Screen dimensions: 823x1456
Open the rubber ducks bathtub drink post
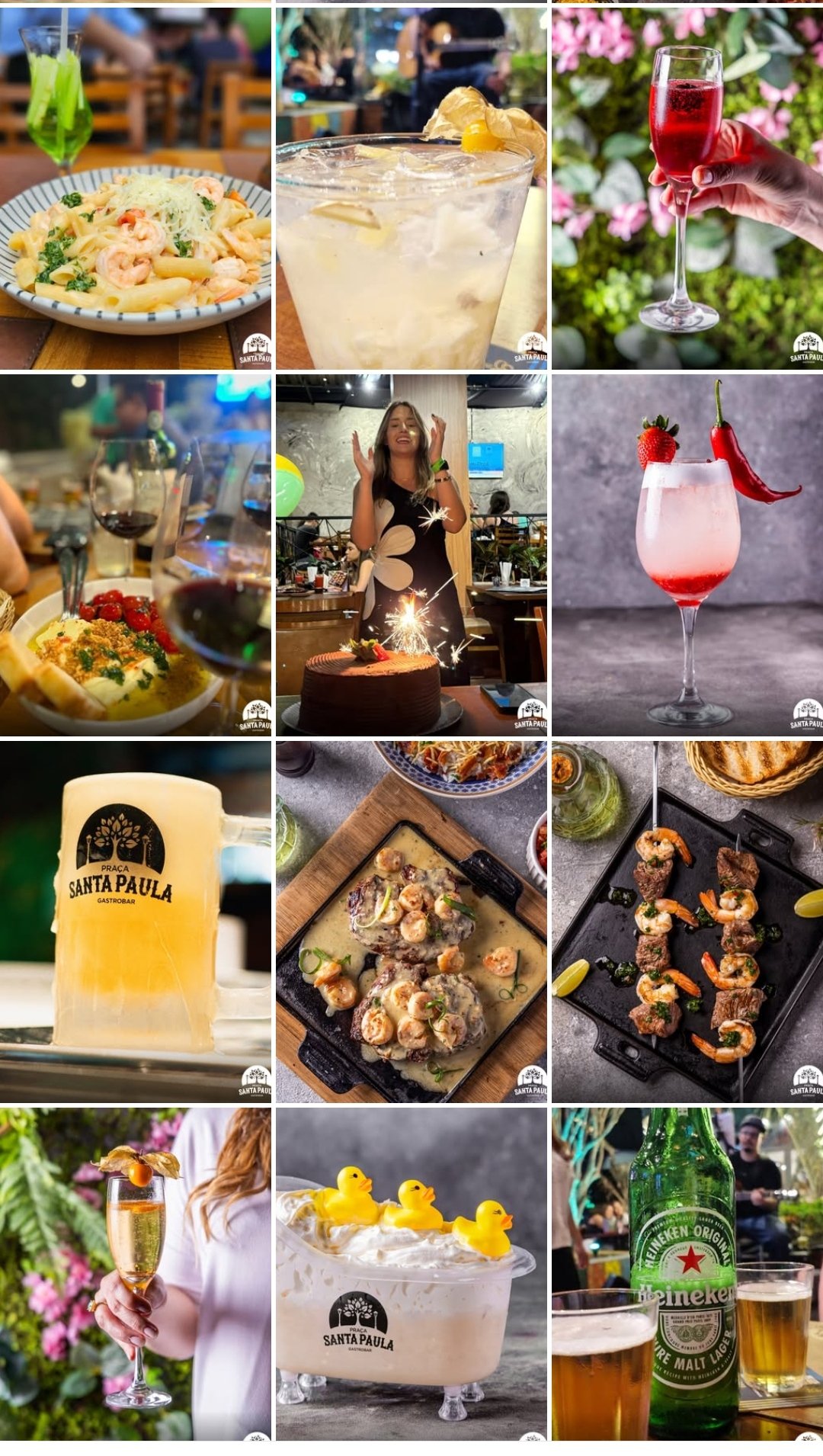coord(411,1273)
